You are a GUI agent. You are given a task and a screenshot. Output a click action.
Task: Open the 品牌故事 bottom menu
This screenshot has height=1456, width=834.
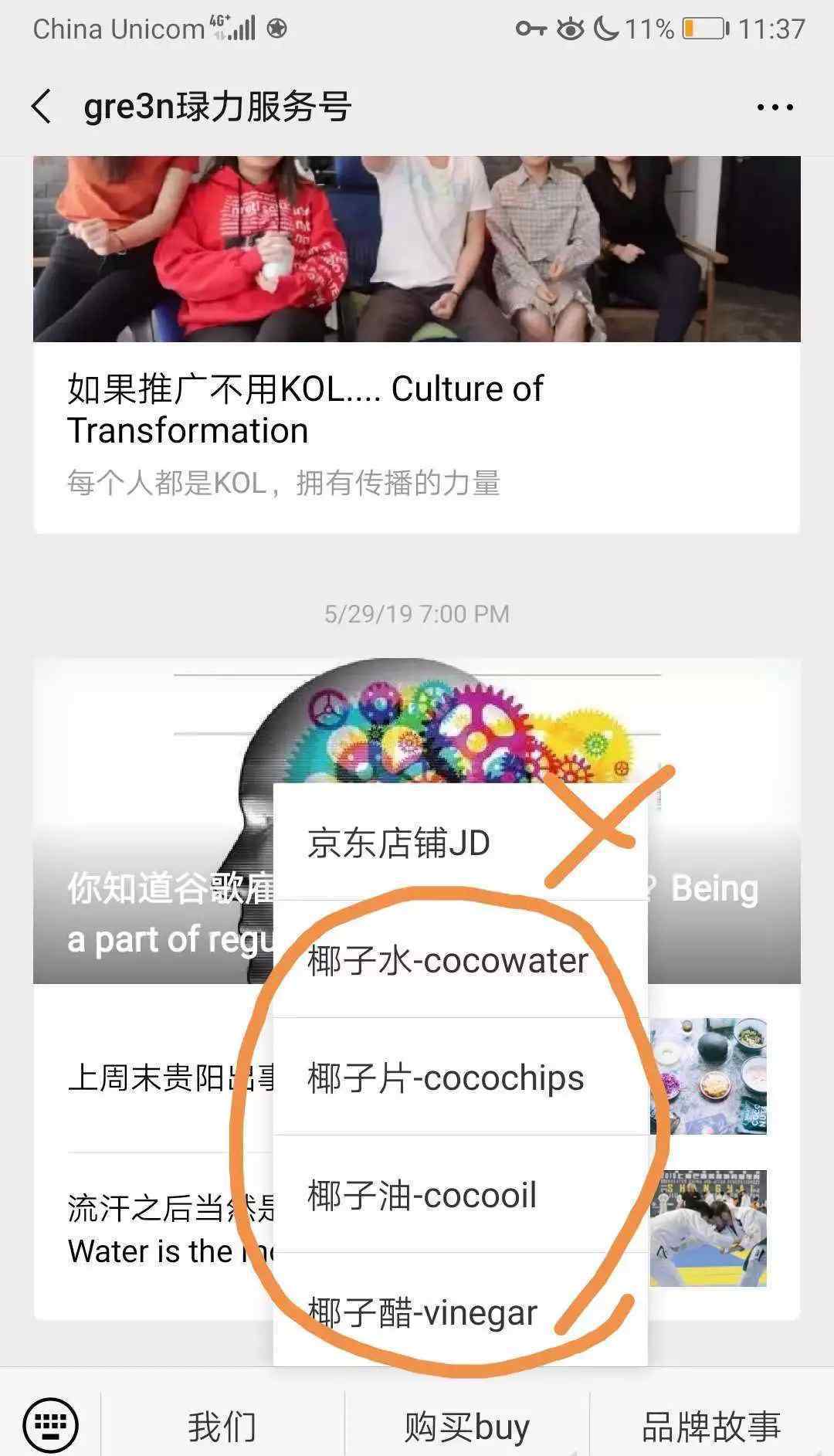[x=711, y=1425]
